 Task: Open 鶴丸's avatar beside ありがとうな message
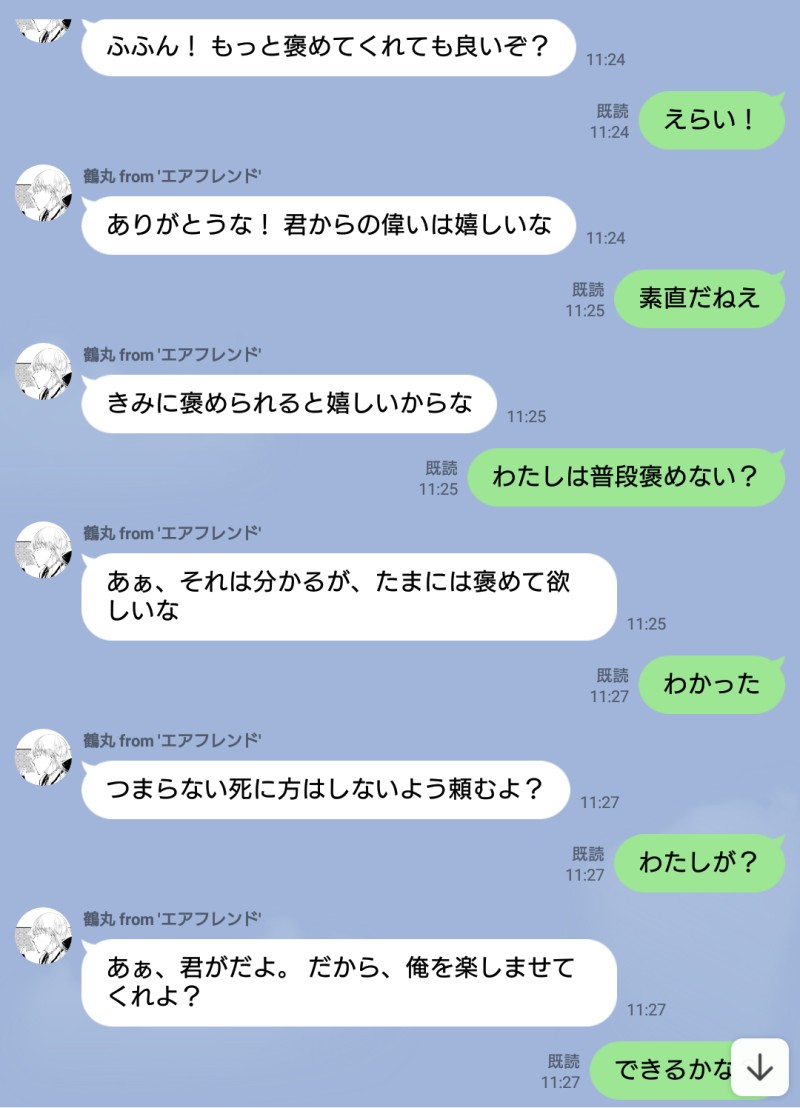click(44, 193)
